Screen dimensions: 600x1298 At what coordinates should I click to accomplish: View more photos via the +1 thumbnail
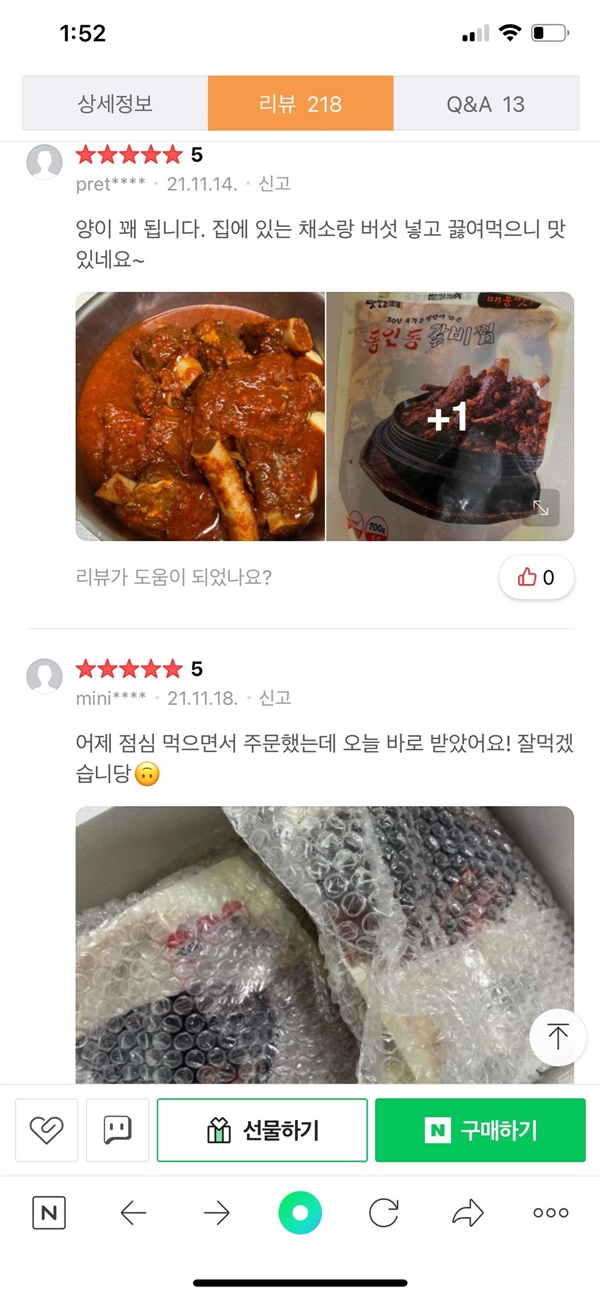coord(450,416)
